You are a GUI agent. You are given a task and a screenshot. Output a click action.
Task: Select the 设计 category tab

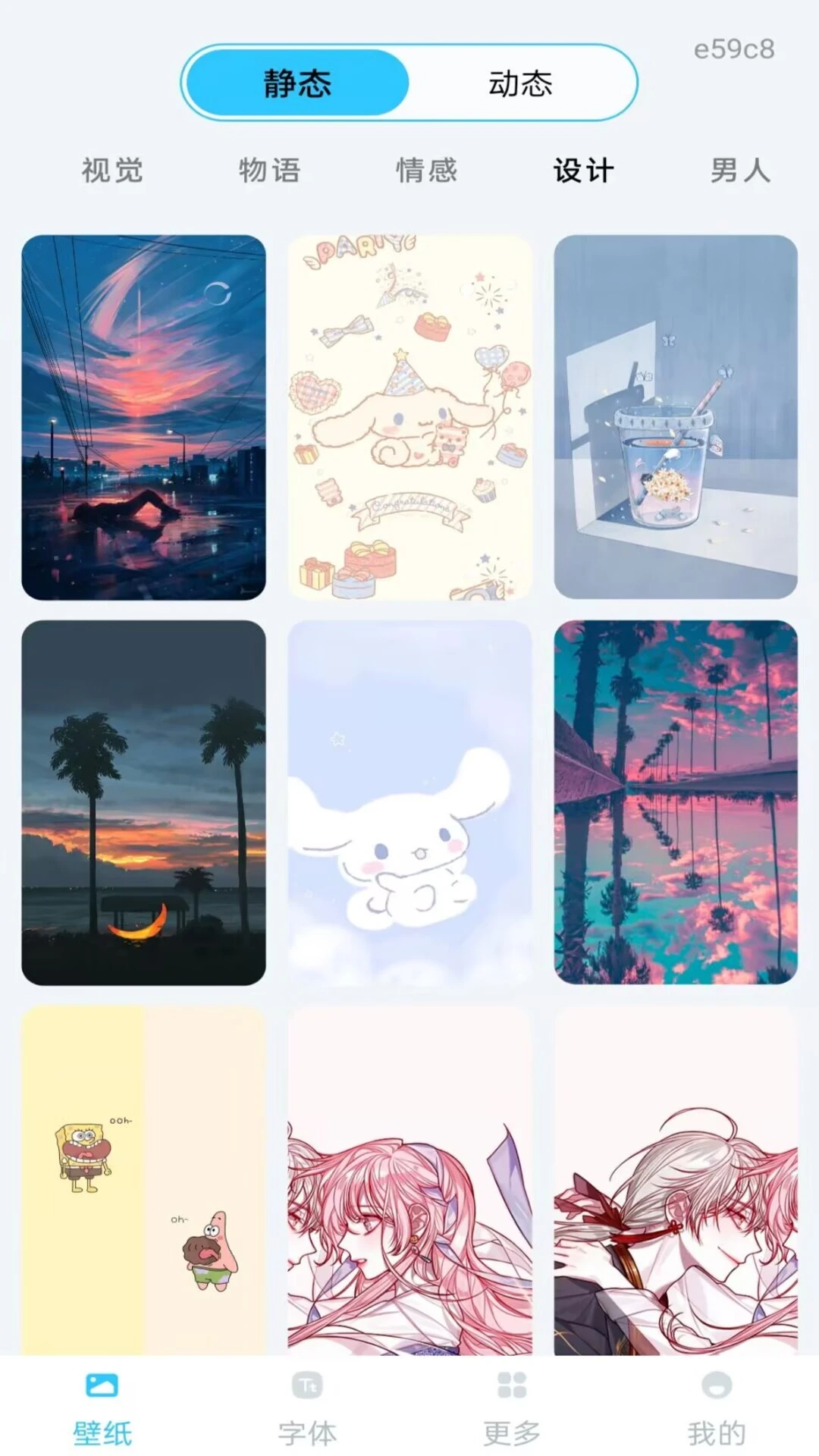[x=584, y=170]
